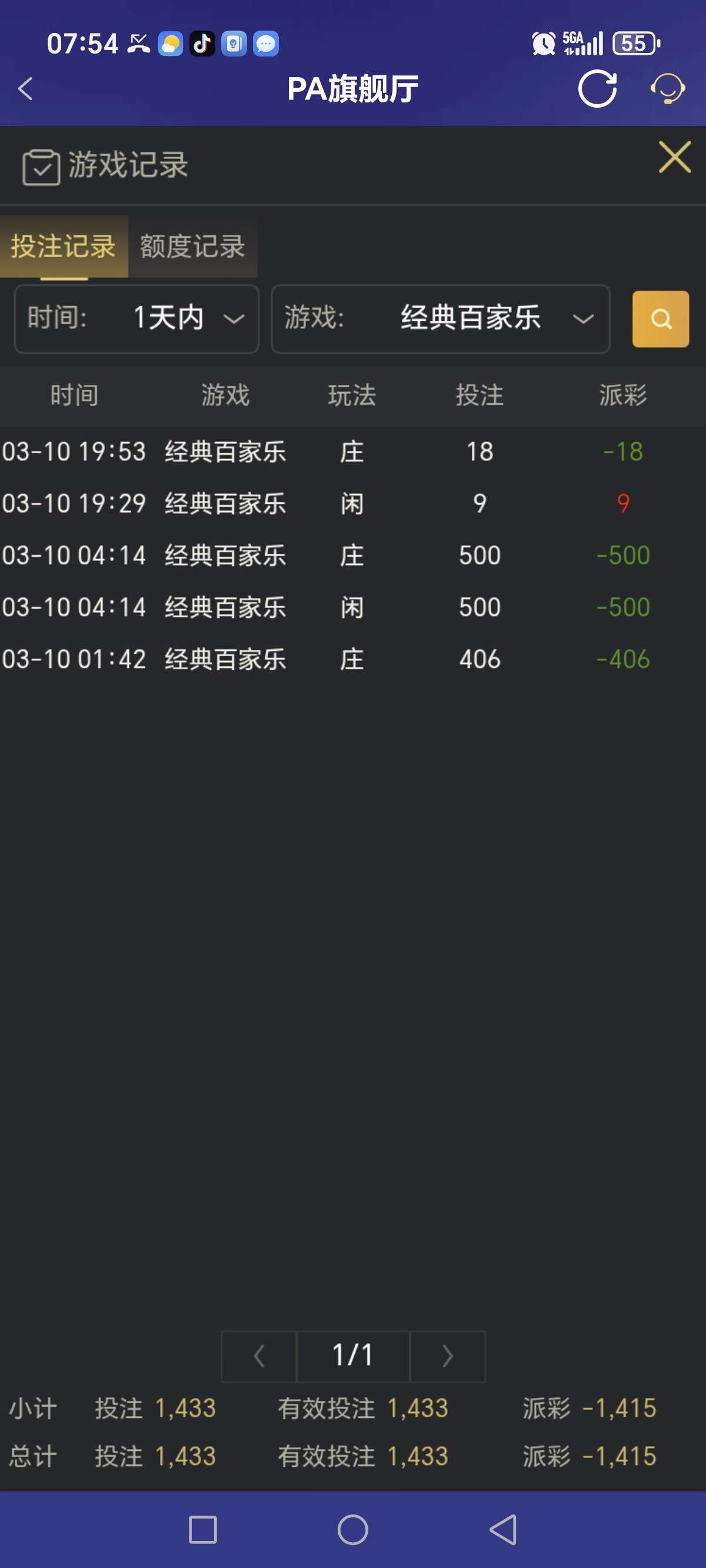Select the 投注记录 tab
This screenshot has height=1568, width=706.
63,247
